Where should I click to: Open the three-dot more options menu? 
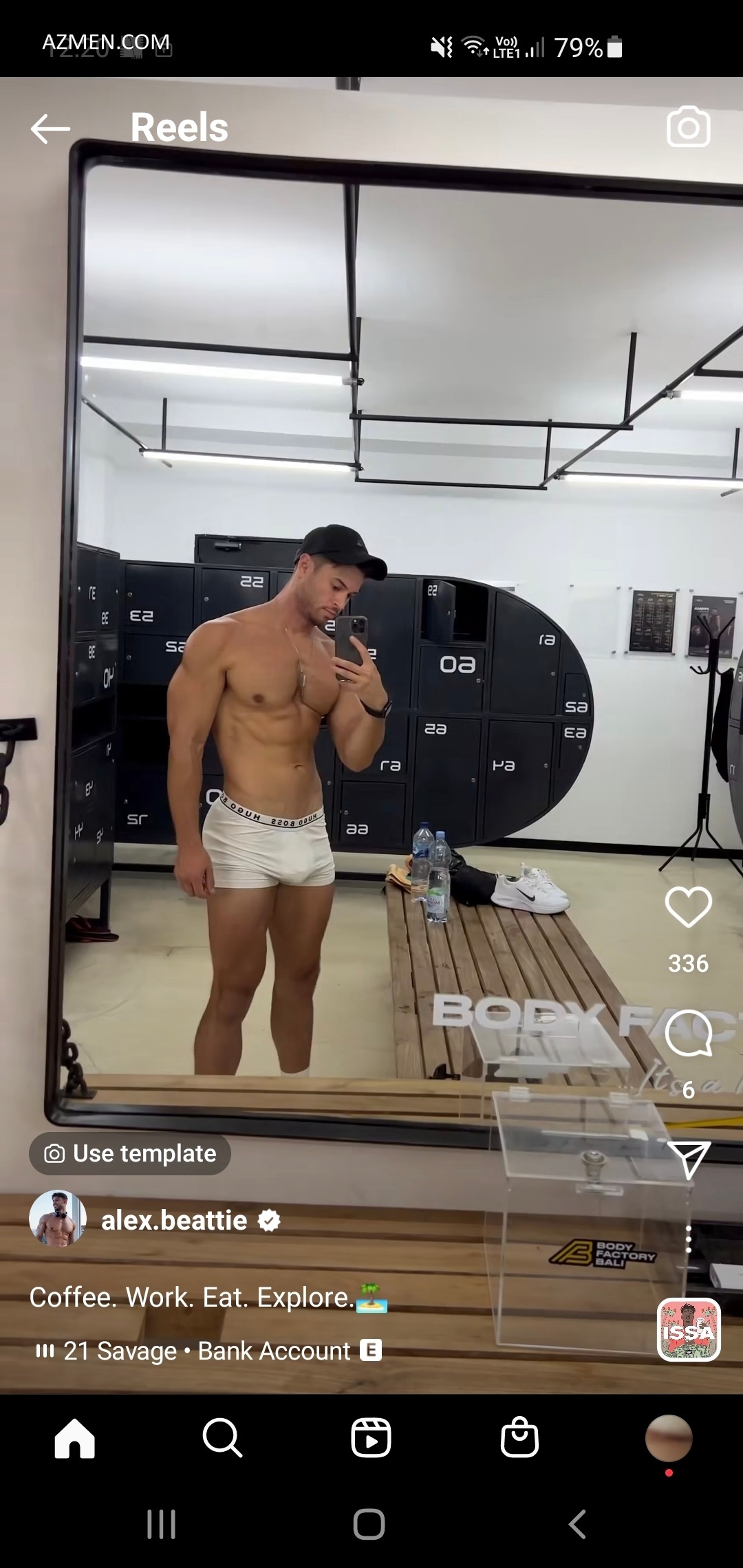688,1239
